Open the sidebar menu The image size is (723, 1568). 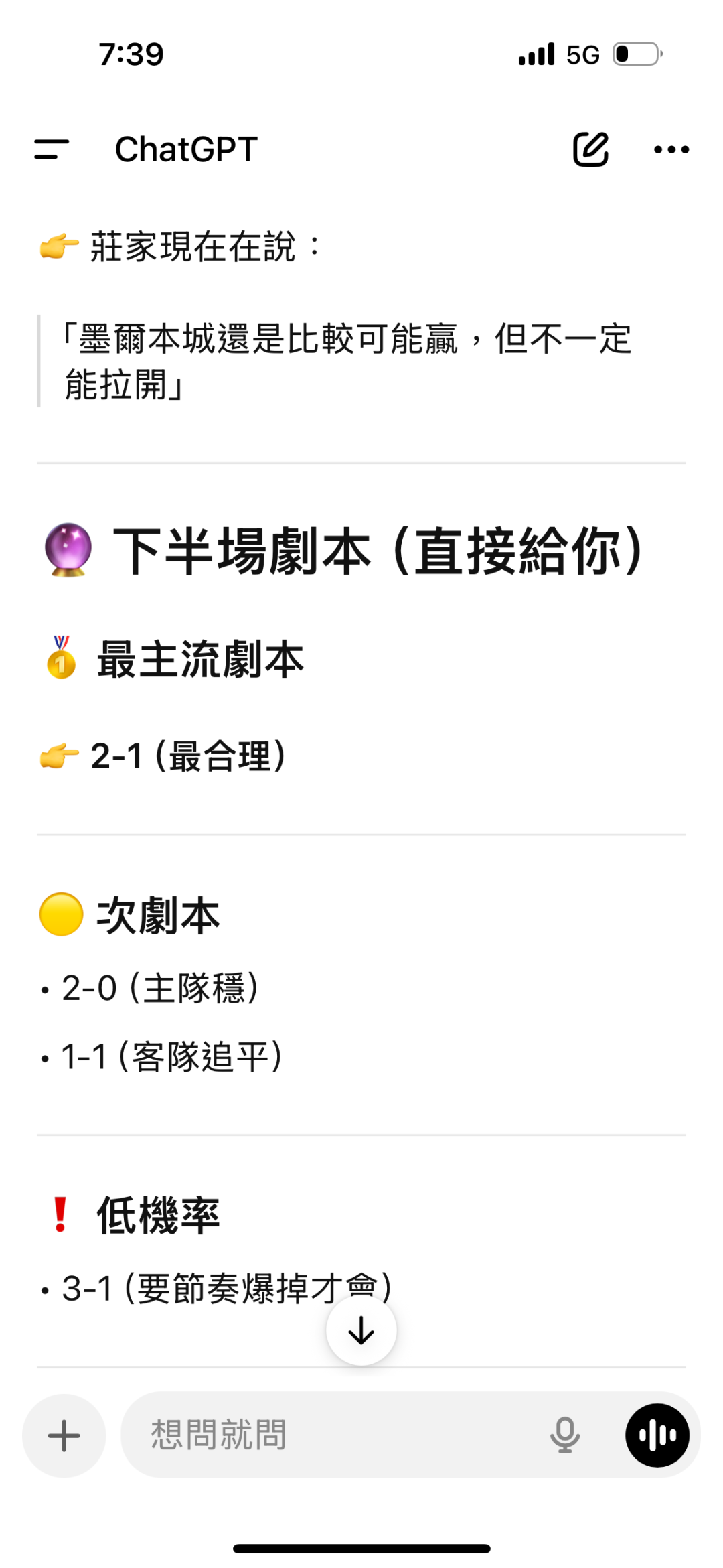tap(52, 149)
